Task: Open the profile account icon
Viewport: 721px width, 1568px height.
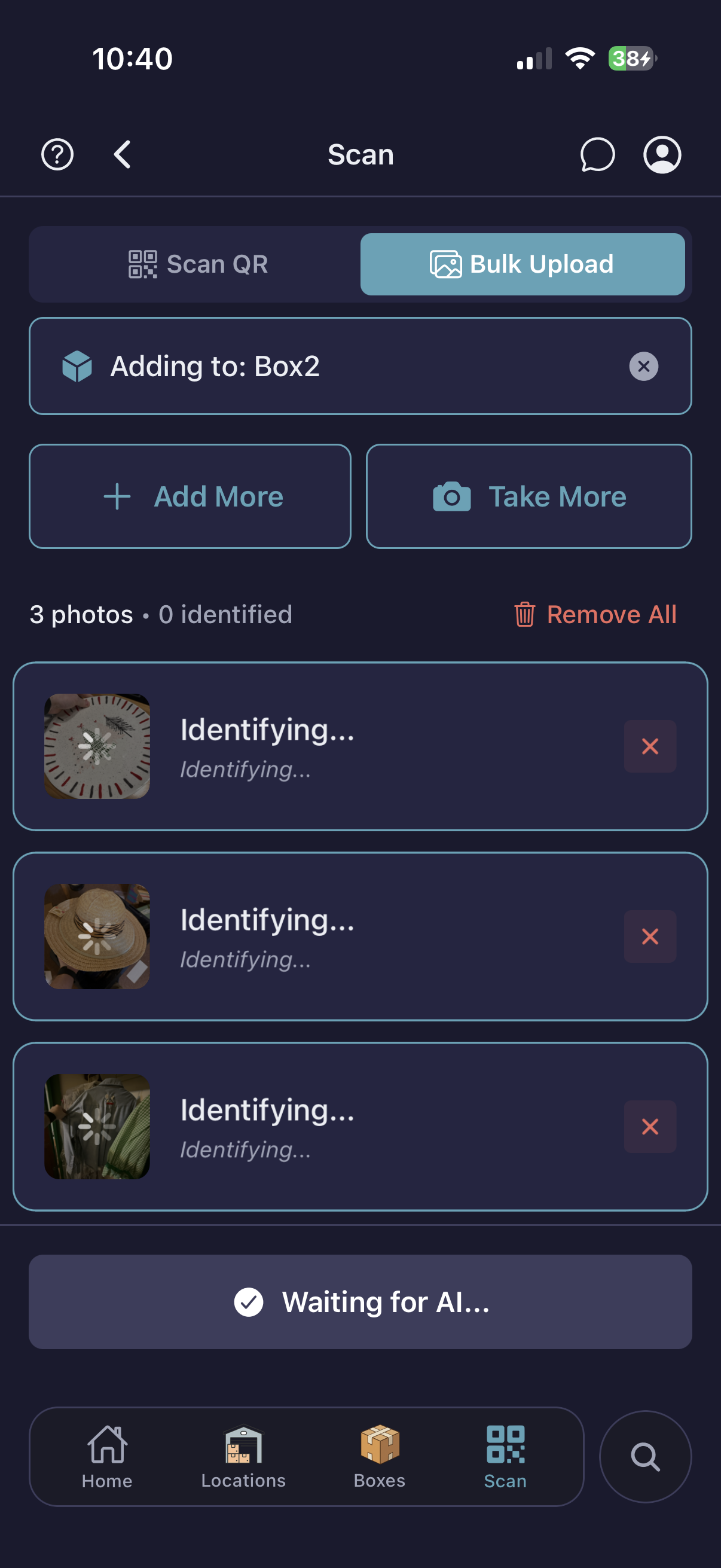Action: 662,155
